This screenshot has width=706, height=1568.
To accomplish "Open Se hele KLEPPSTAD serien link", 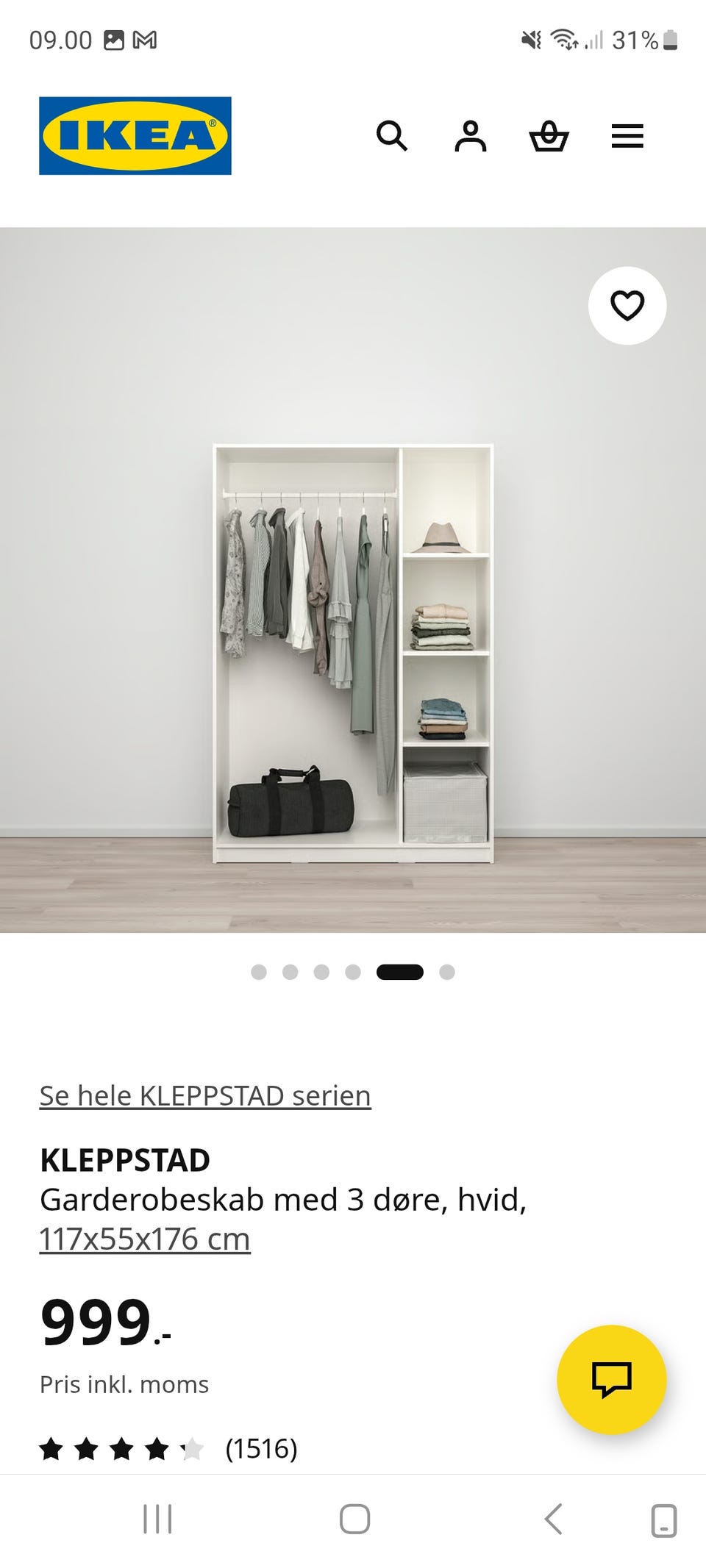I will [x=205, y=1095].
